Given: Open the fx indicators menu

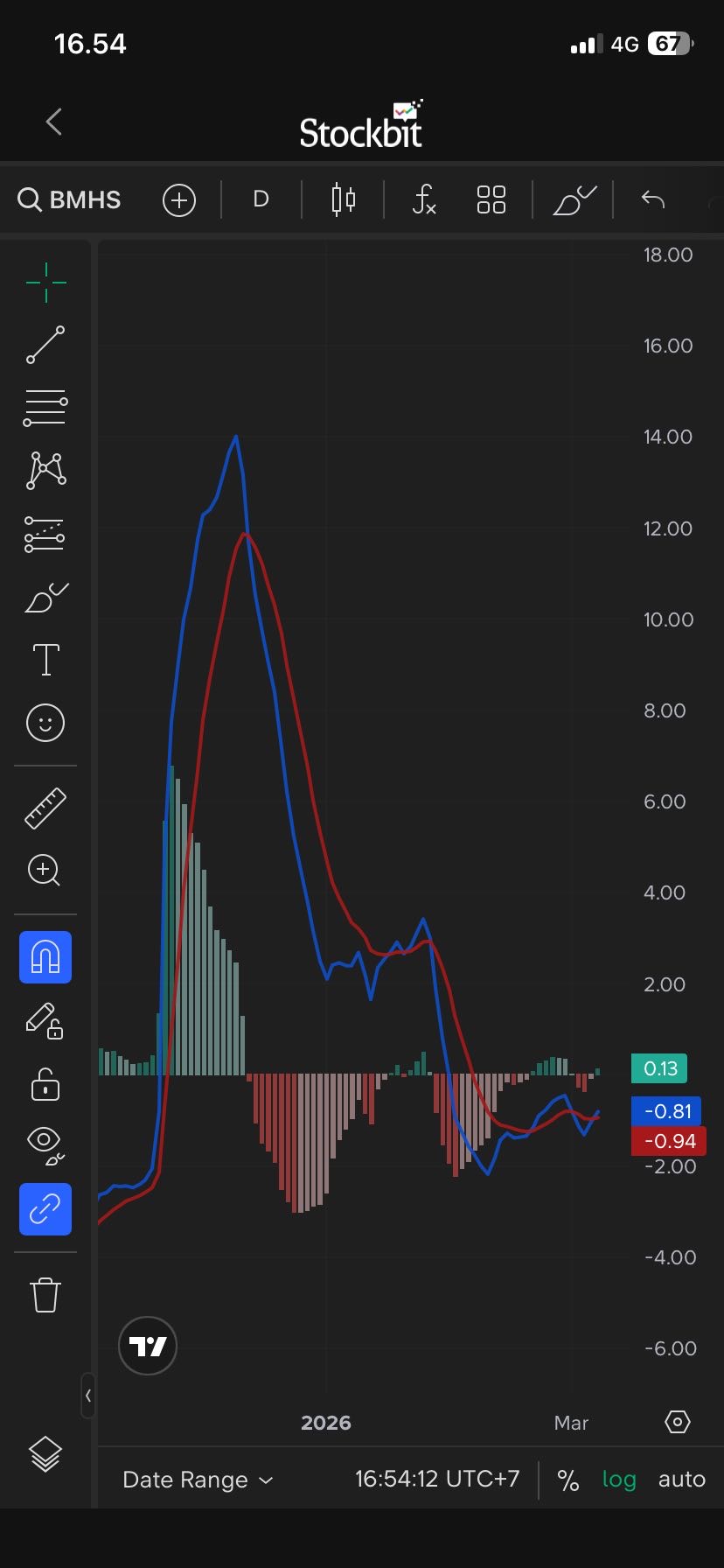Looking at the screenshot, I should coord(424,199).
